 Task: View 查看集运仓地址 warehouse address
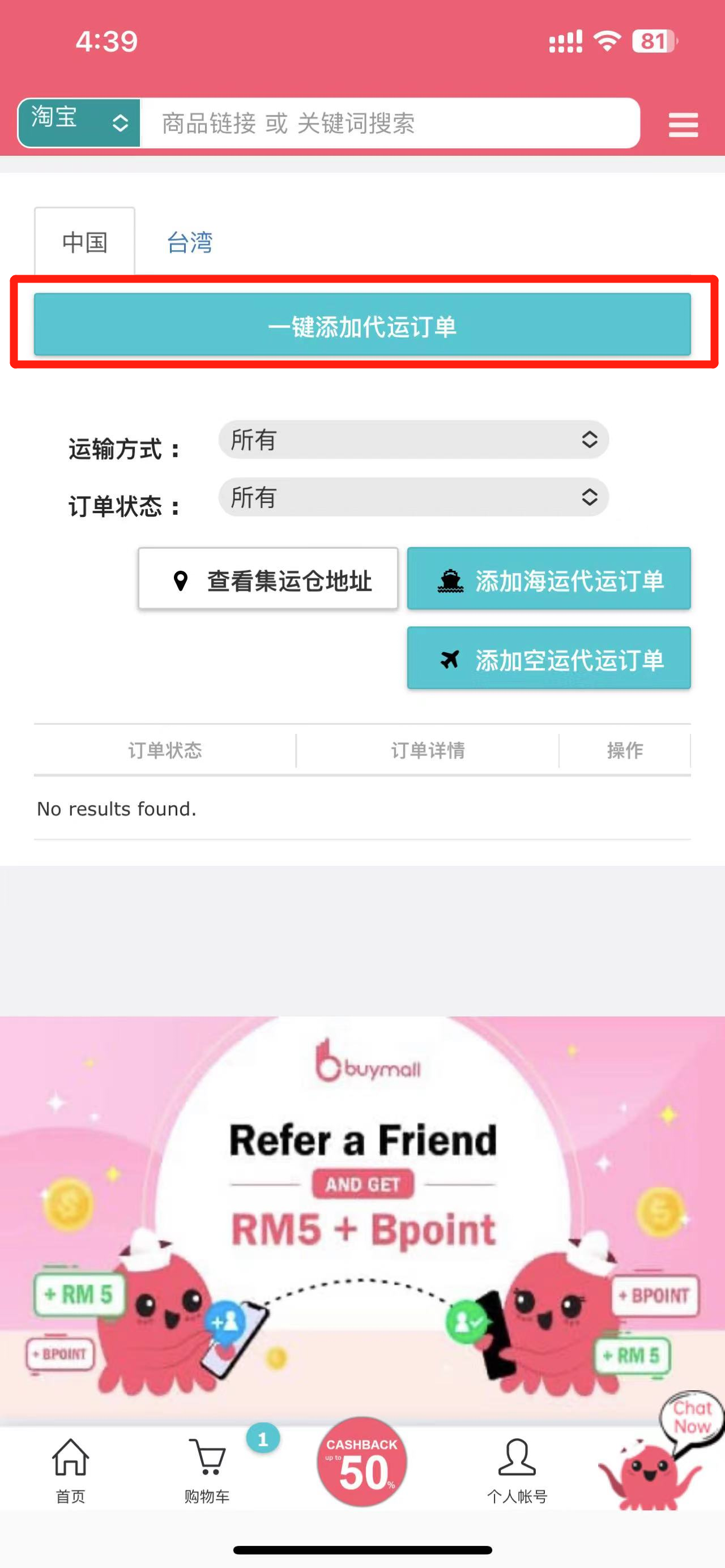[268, 579]
